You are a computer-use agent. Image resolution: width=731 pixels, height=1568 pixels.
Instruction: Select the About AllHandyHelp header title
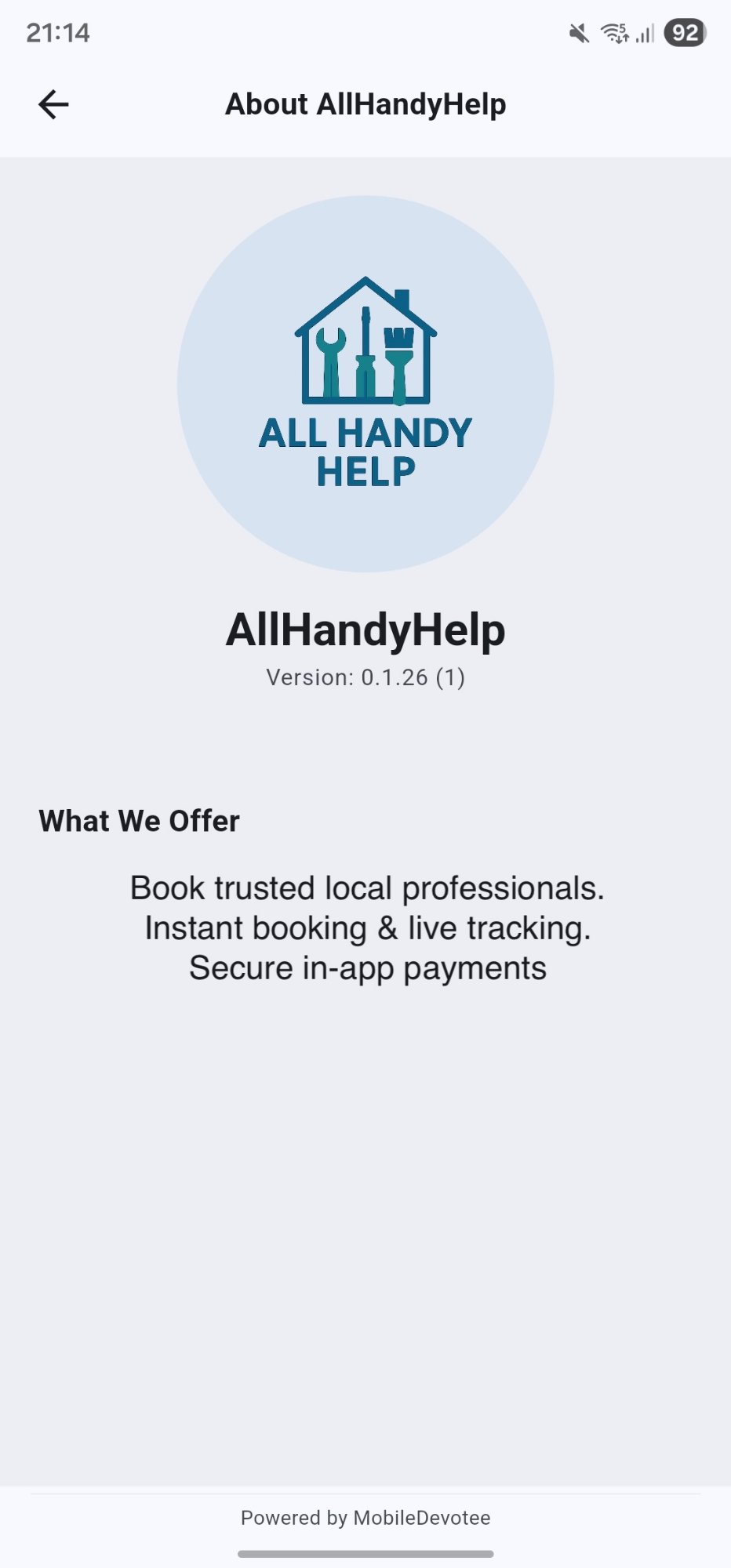point(365,103)
